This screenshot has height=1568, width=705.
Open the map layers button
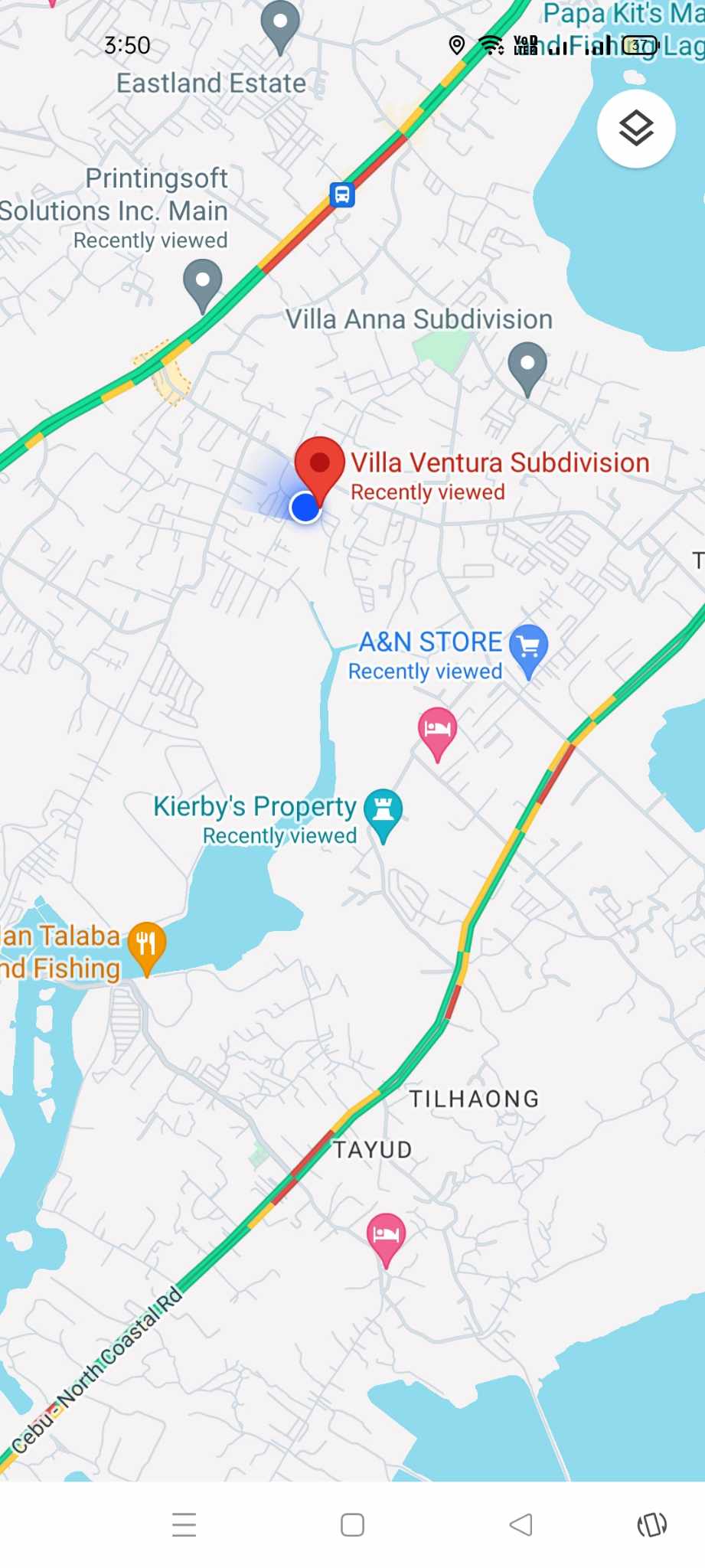click(x=635, y=129)
